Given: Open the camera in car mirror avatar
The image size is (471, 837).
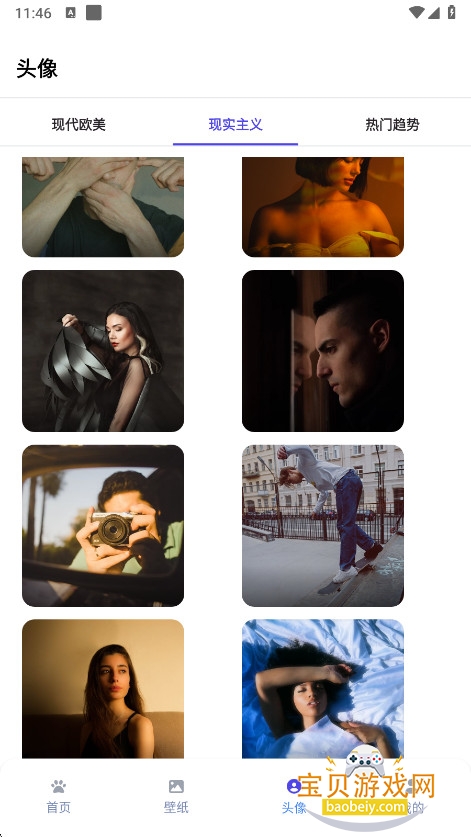Looking at the screenshot, I should click(x=103, y=526).
